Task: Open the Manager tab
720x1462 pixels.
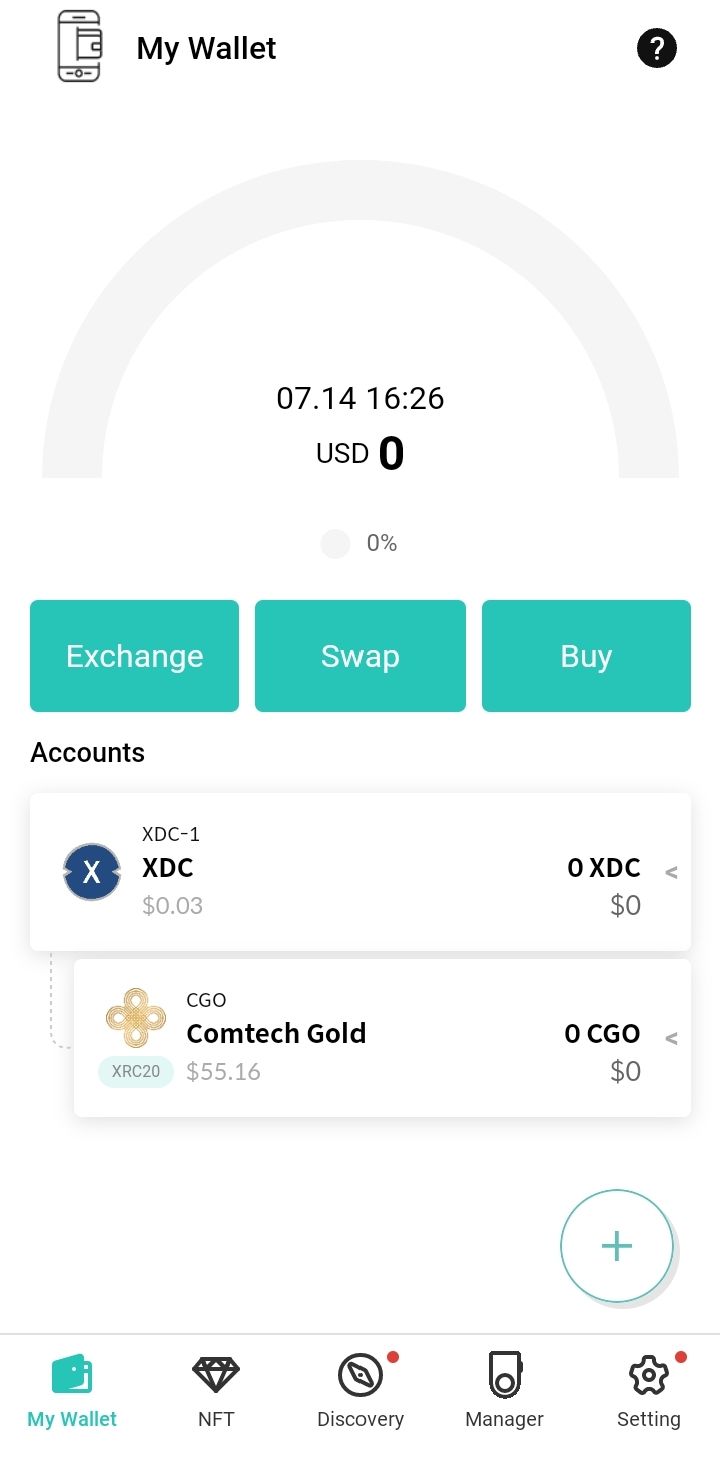Action: [x=504, y=1391]
